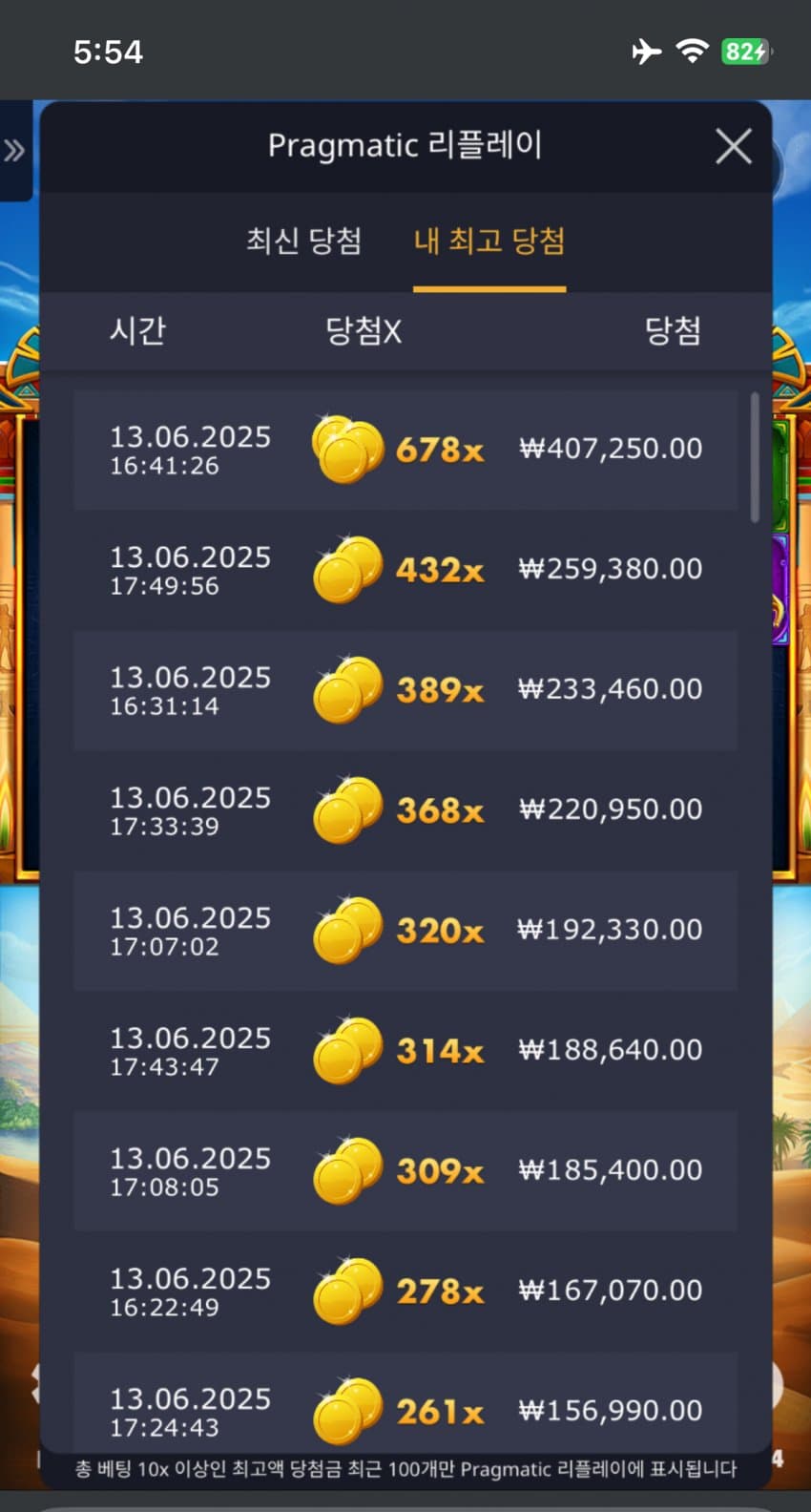Open the 432x win replay

coord(405,570)
